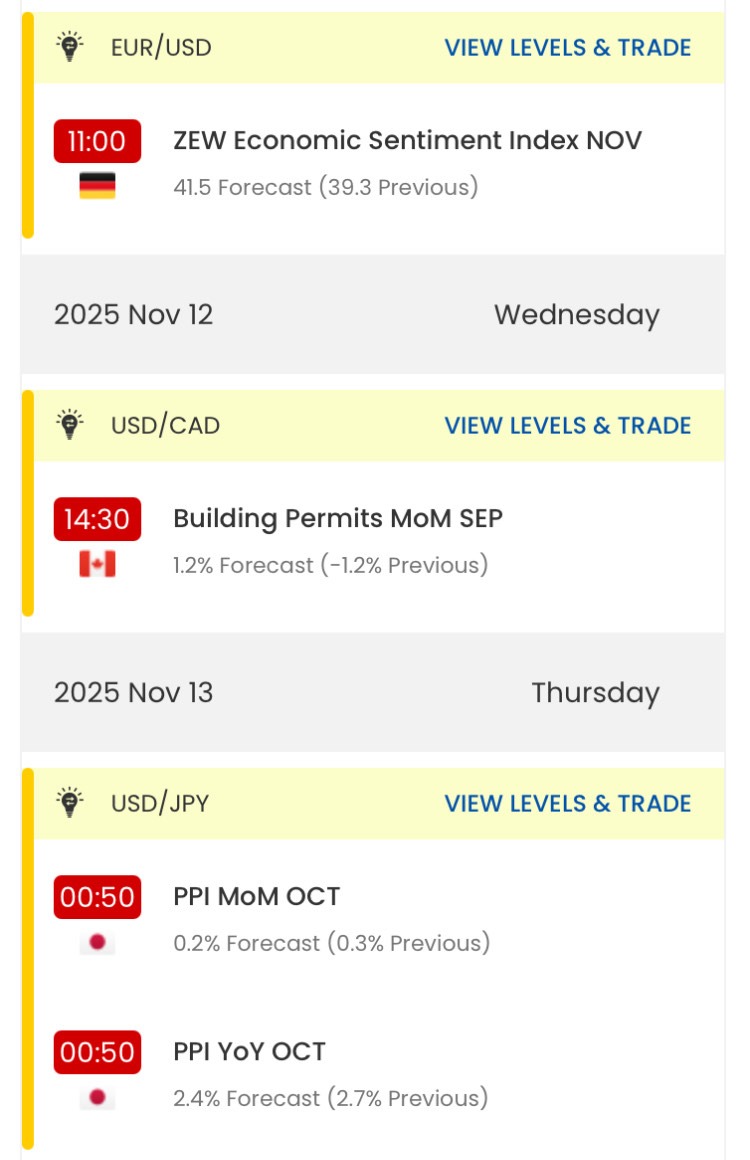View the PPI YoY OCT event details

point(250,1052)
